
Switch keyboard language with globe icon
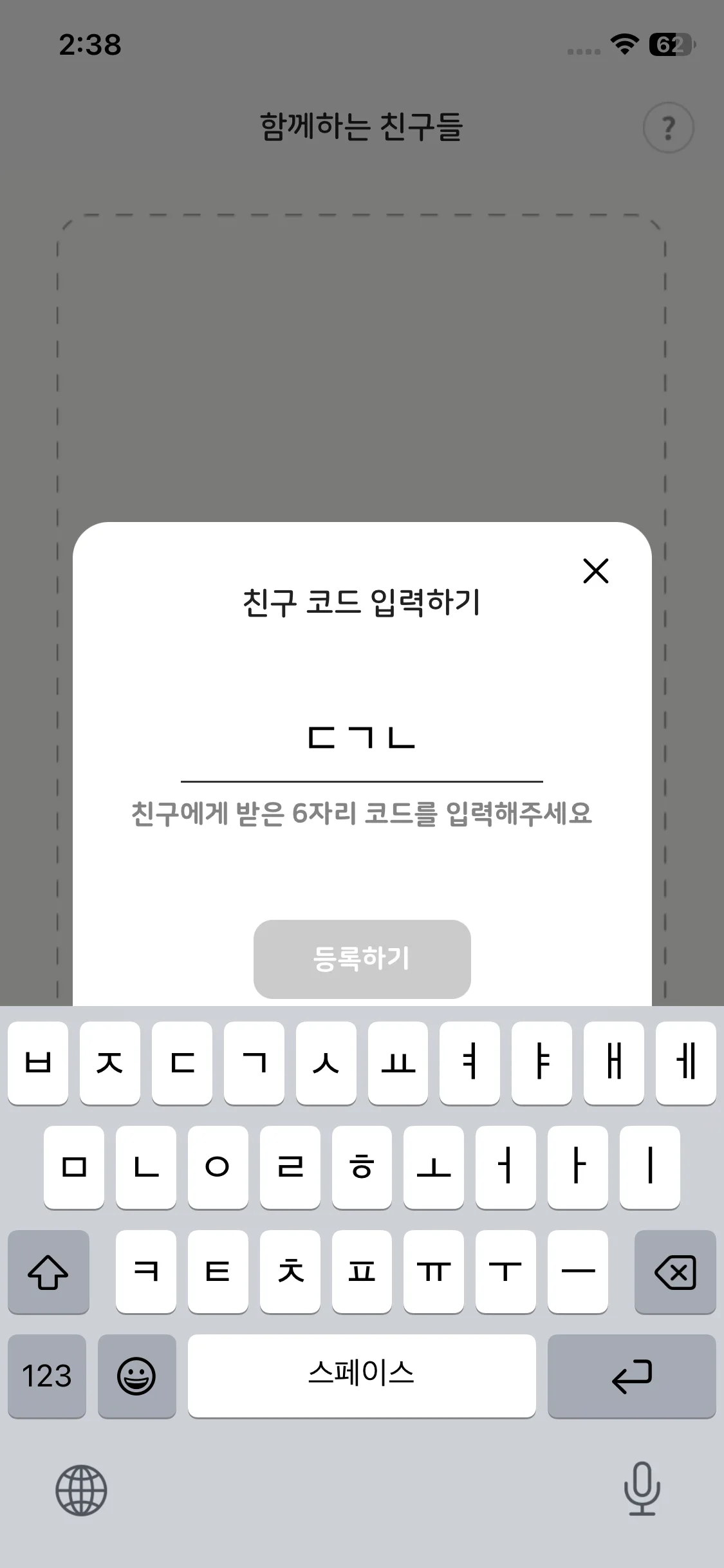(x=81, y=1490)
